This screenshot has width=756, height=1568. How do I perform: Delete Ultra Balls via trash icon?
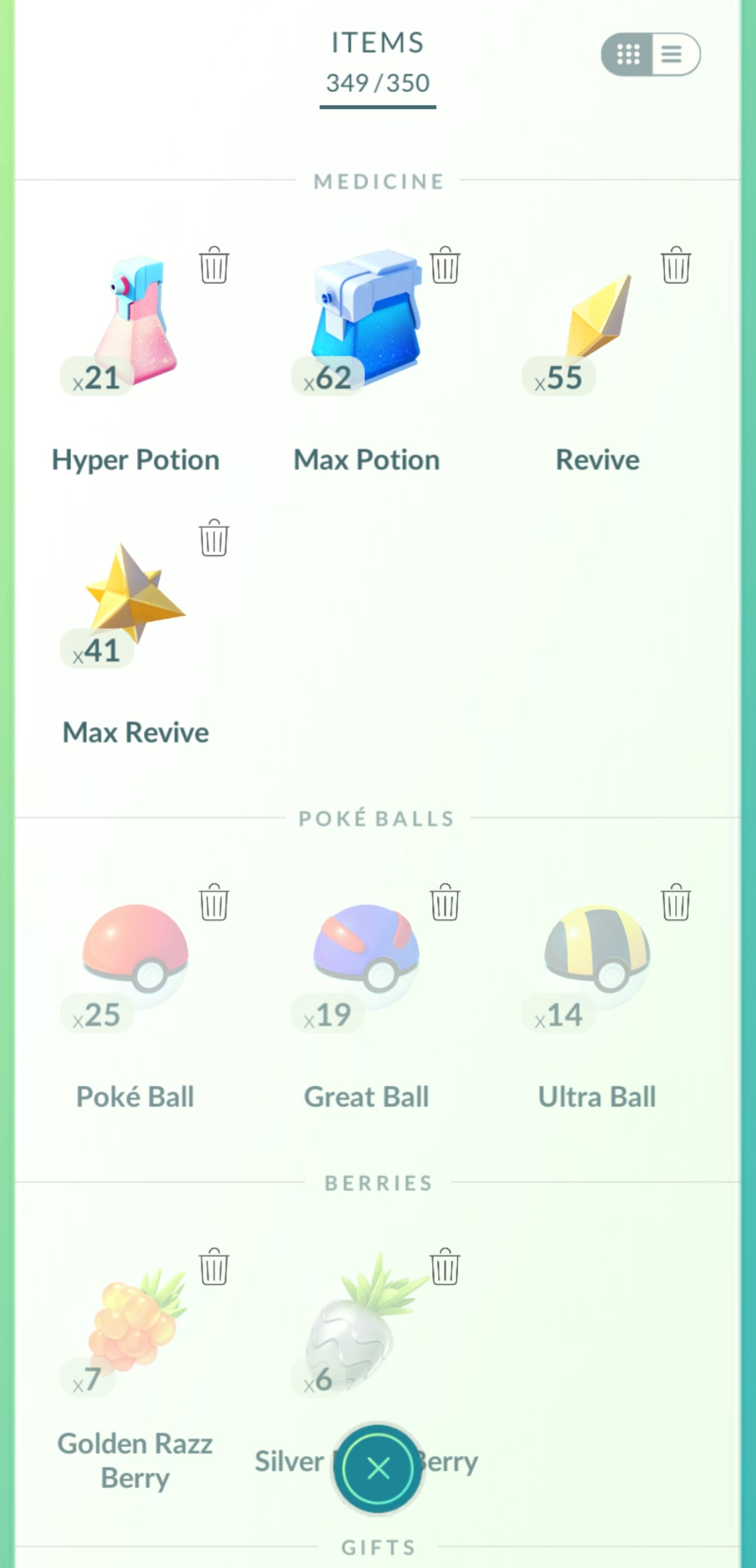(x=676, y=902)
